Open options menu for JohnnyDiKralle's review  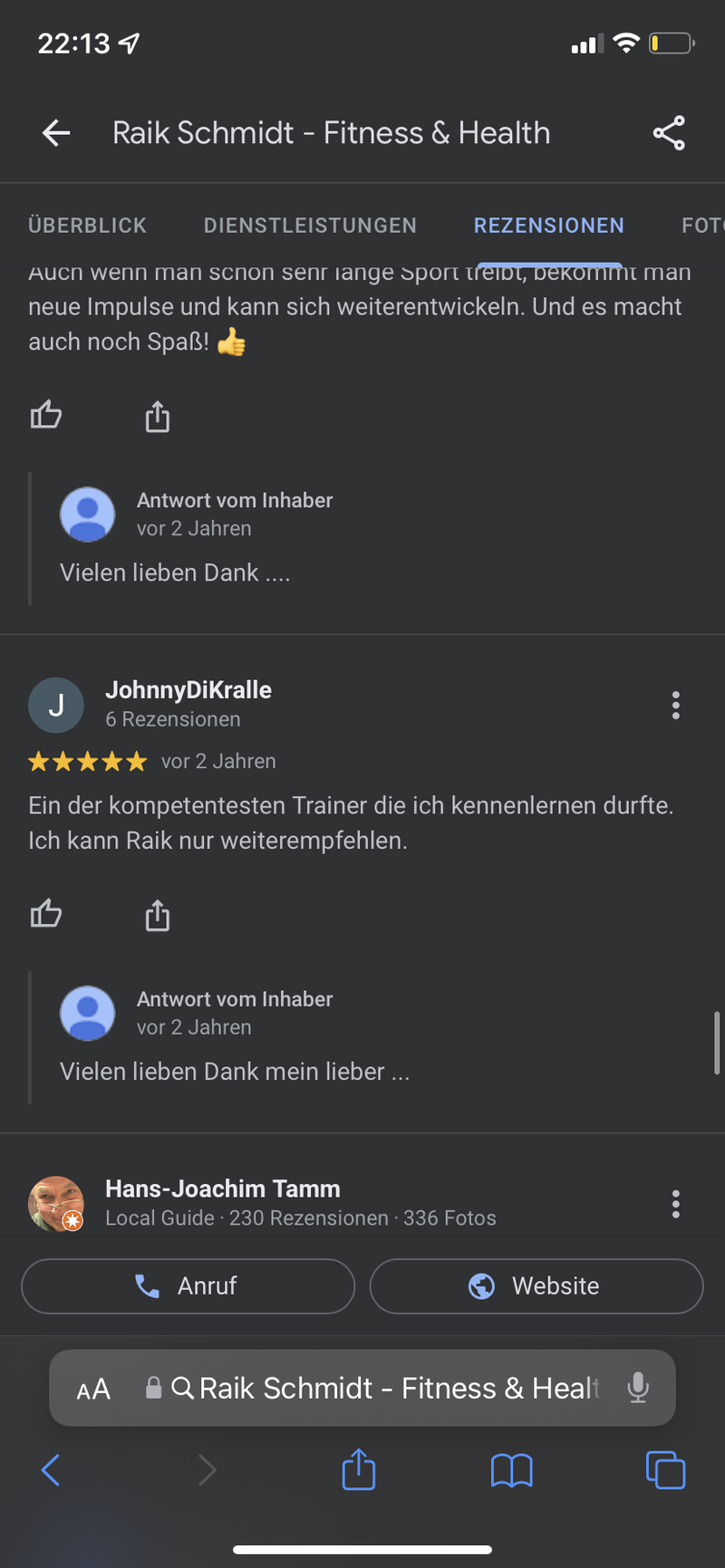pos(675,705)
